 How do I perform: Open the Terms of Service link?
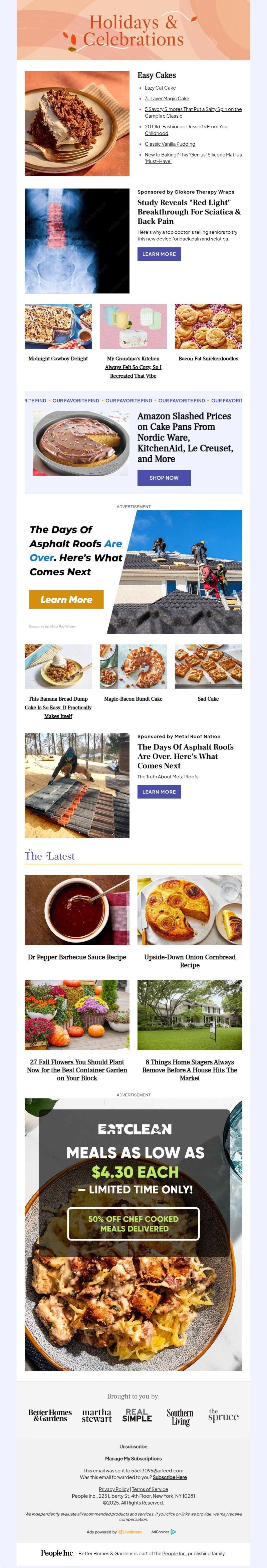click(x=150, y=1489)
